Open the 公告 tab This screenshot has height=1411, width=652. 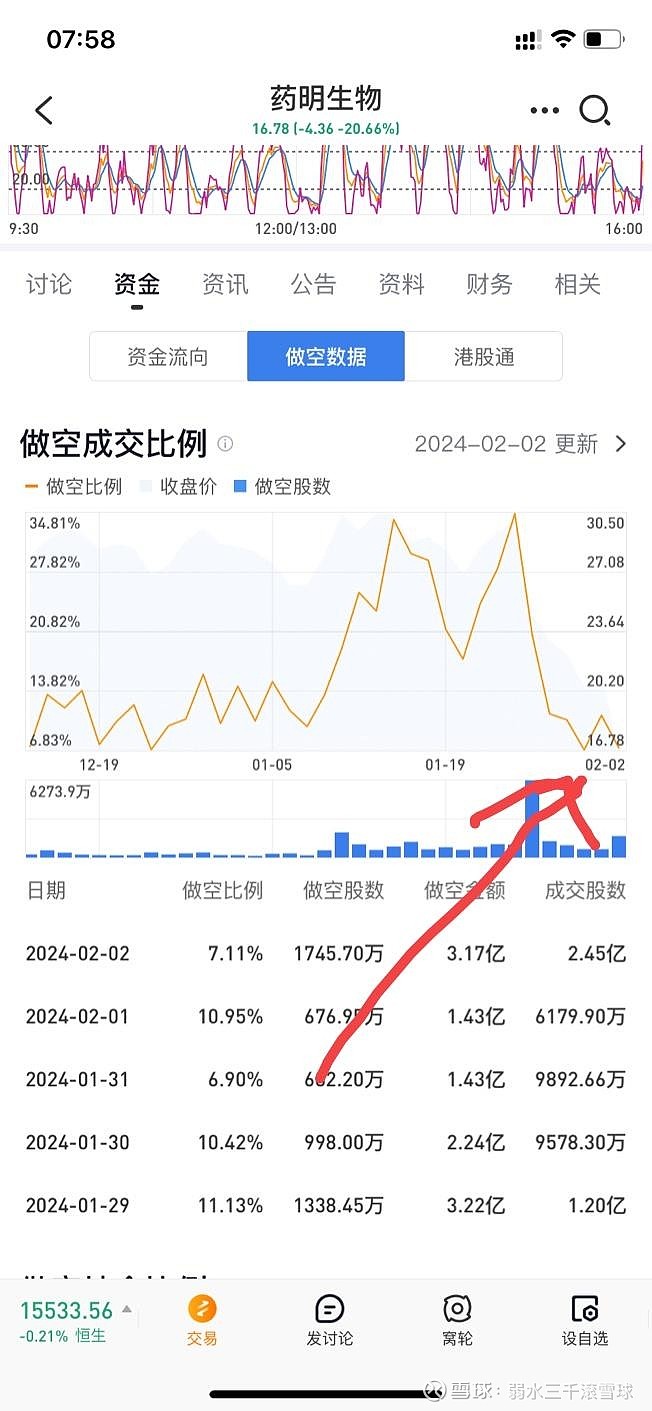pyautogui.click(x=313, y=285)
